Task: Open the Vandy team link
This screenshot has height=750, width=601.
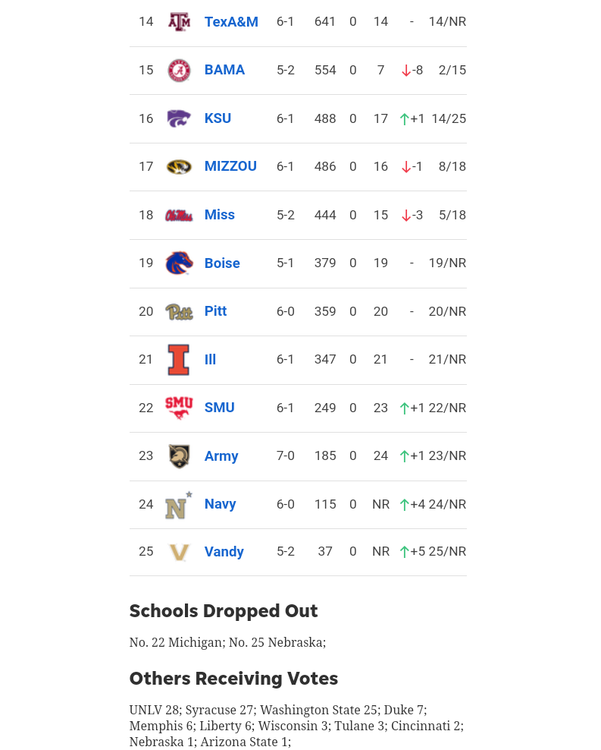Action: pos(224,552)
